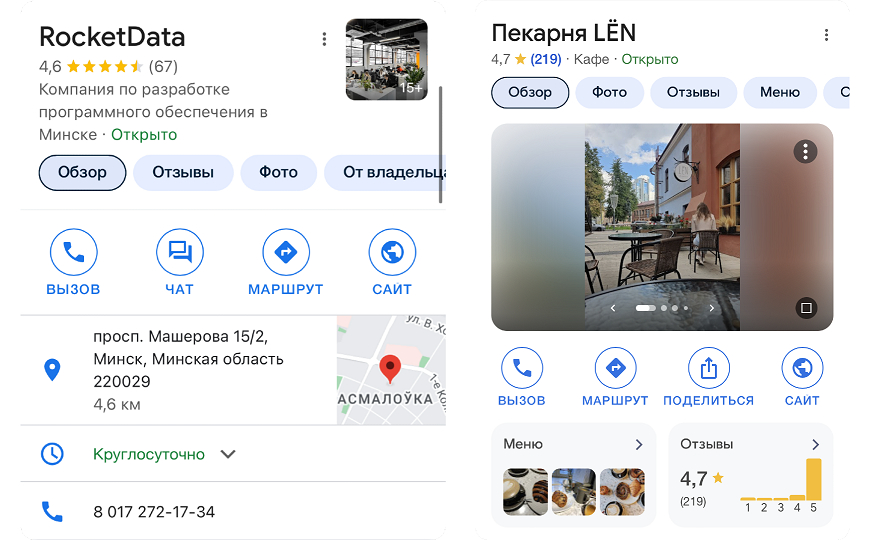Open the bakery's Фото tab
This screenshot has width=874, height=540.
click(x=609, y=92)
